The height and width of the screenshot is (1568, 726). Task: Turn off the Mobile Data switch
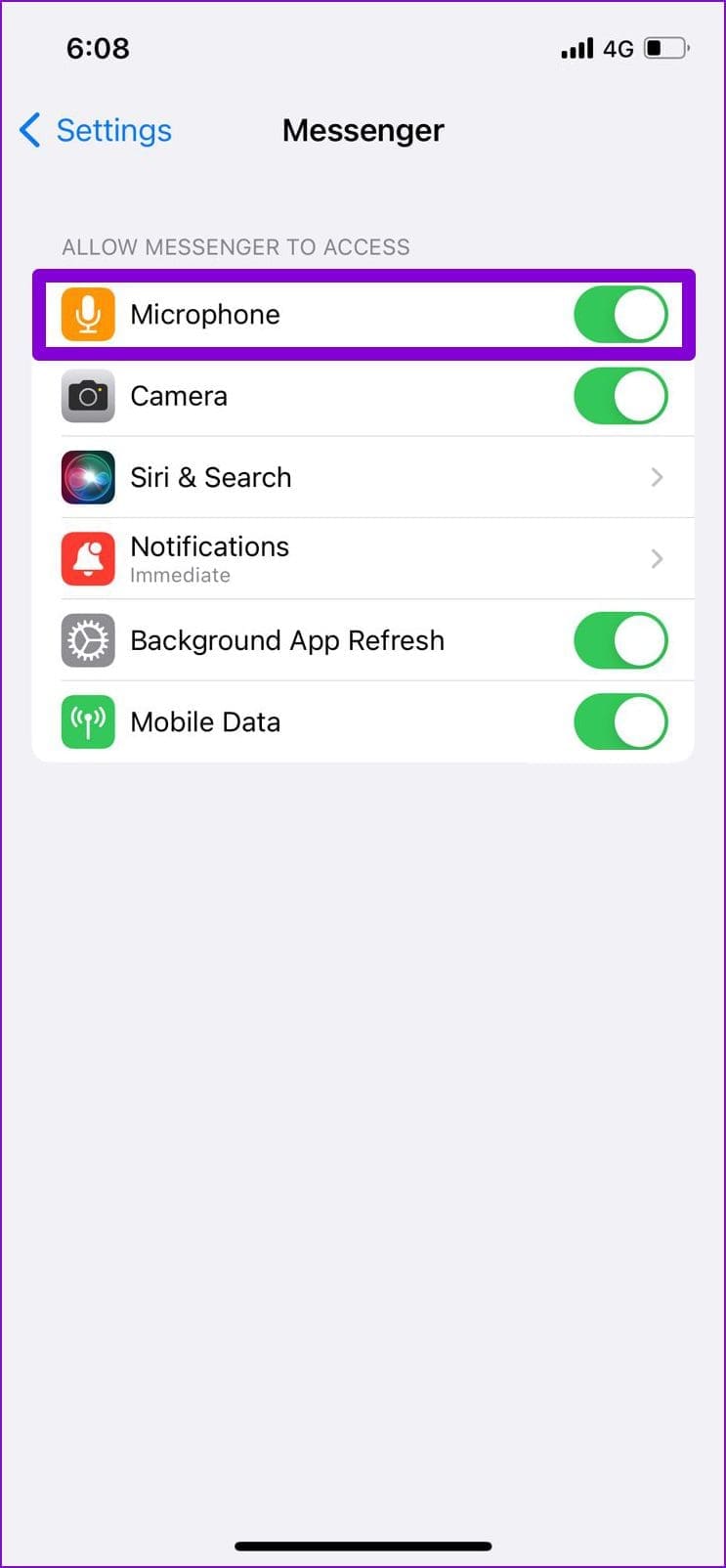point(620,721)
